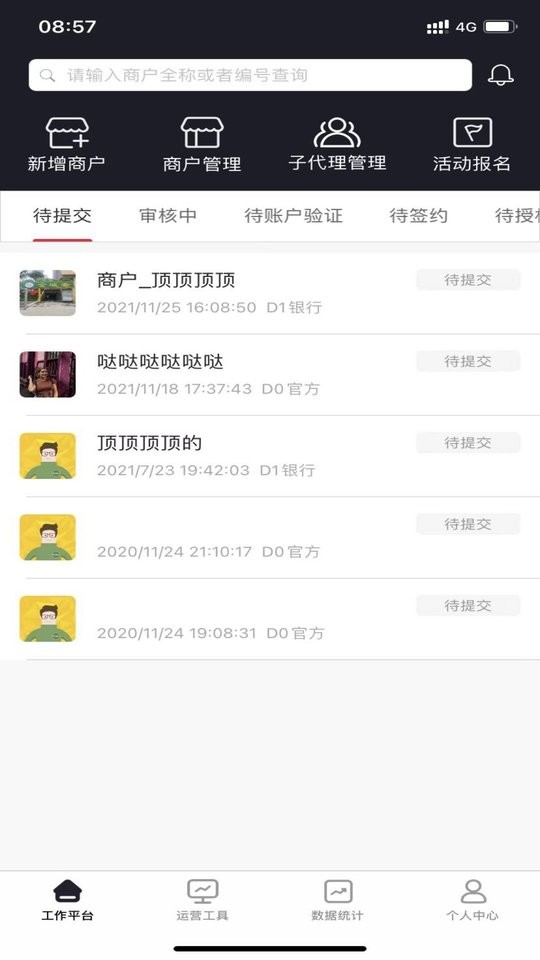Open the notifications bell
This screenshot has height=960, width=540.
(500, 75)
